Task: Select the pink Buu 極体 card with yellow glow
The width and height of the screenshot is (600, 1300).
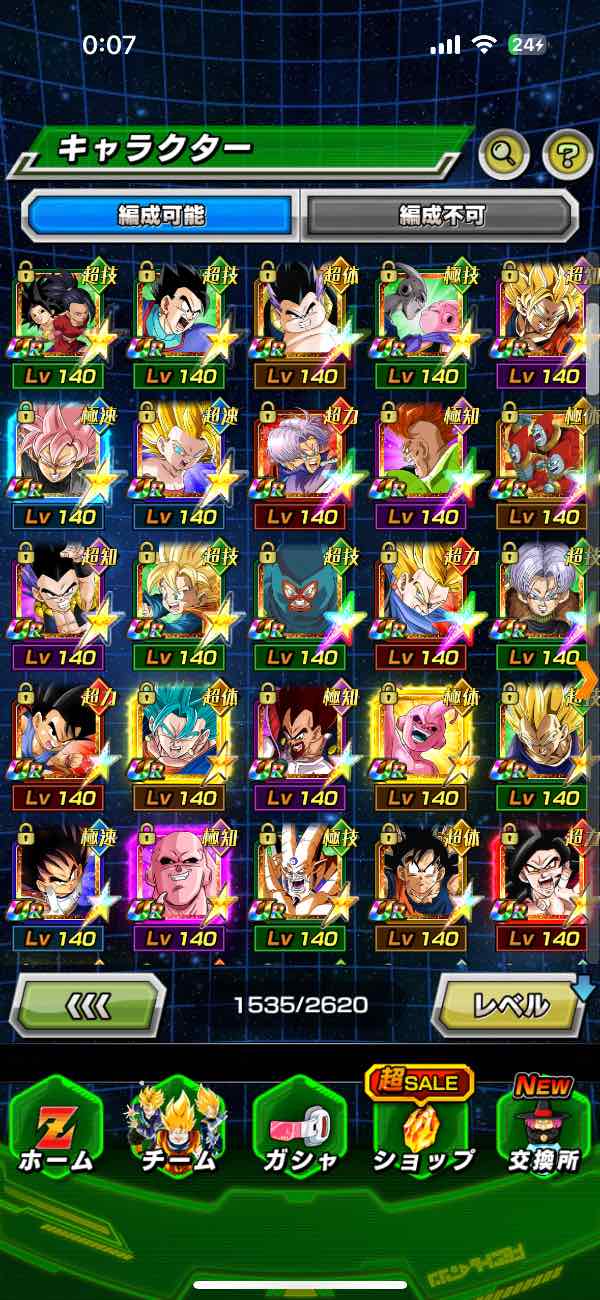Action: click(421, 740)
